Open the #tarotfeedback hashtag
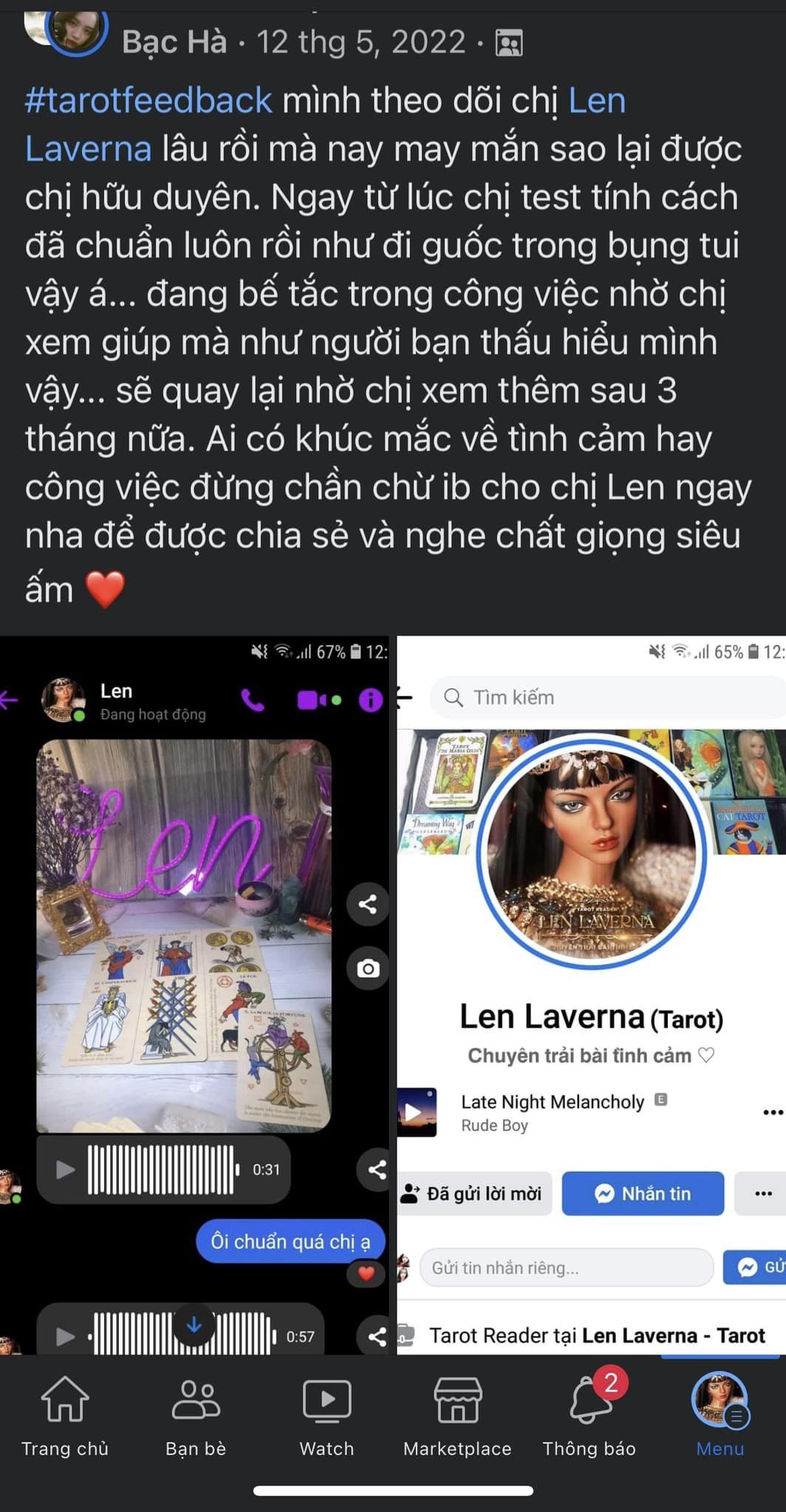The image size is (786, 1512). point(148,100)
